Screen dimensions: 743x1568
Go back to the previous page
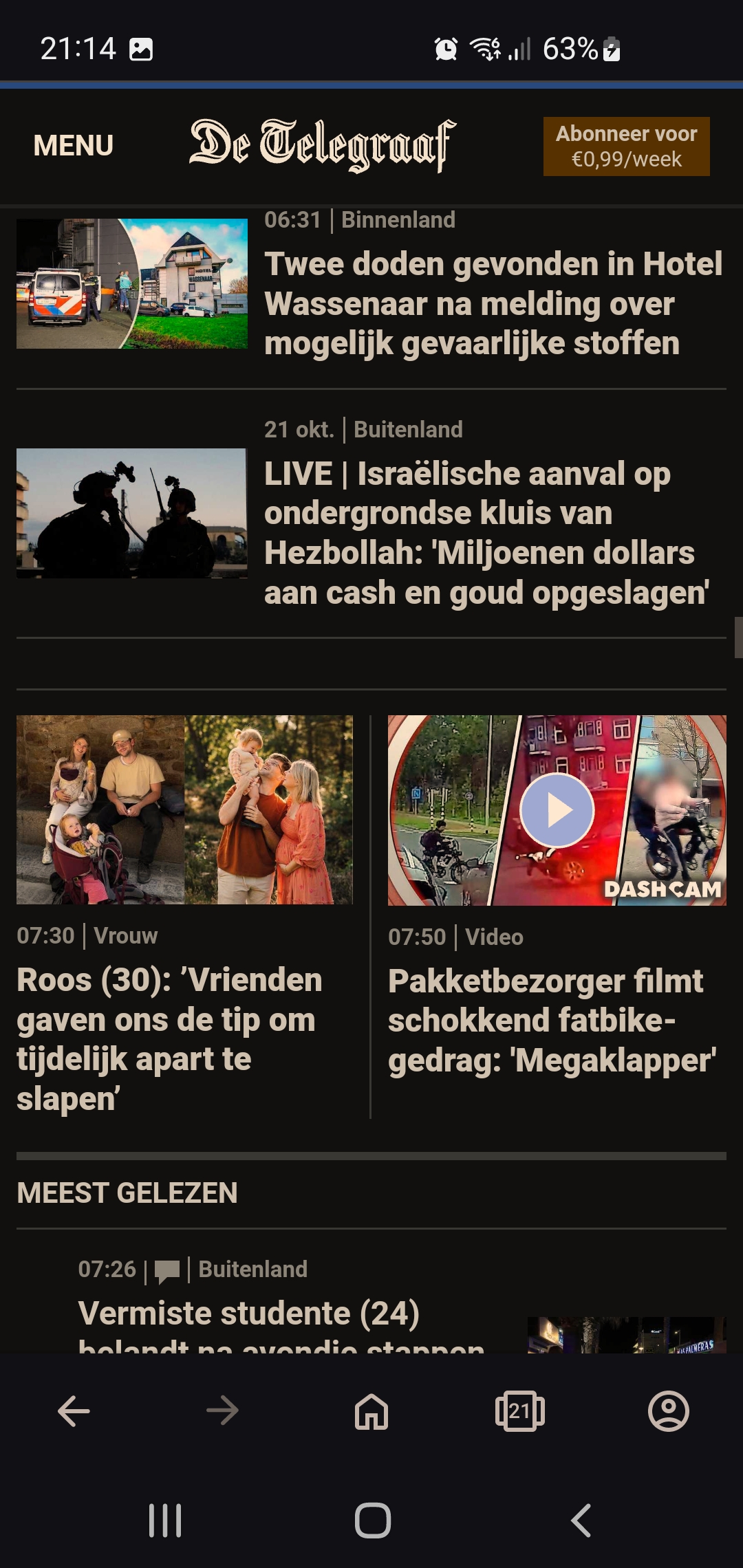tap(74, 1411)
